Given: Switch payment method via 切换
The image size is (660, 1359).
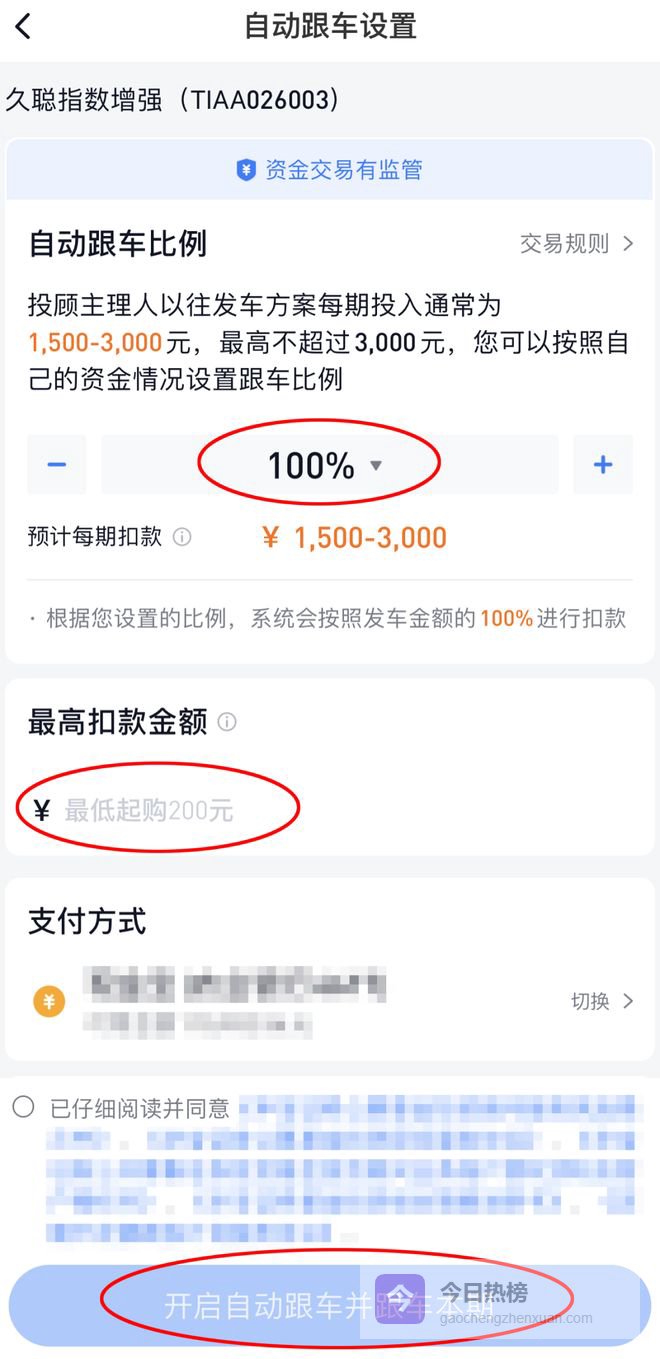Looking at the screenshot, I should click(601, 1001).
